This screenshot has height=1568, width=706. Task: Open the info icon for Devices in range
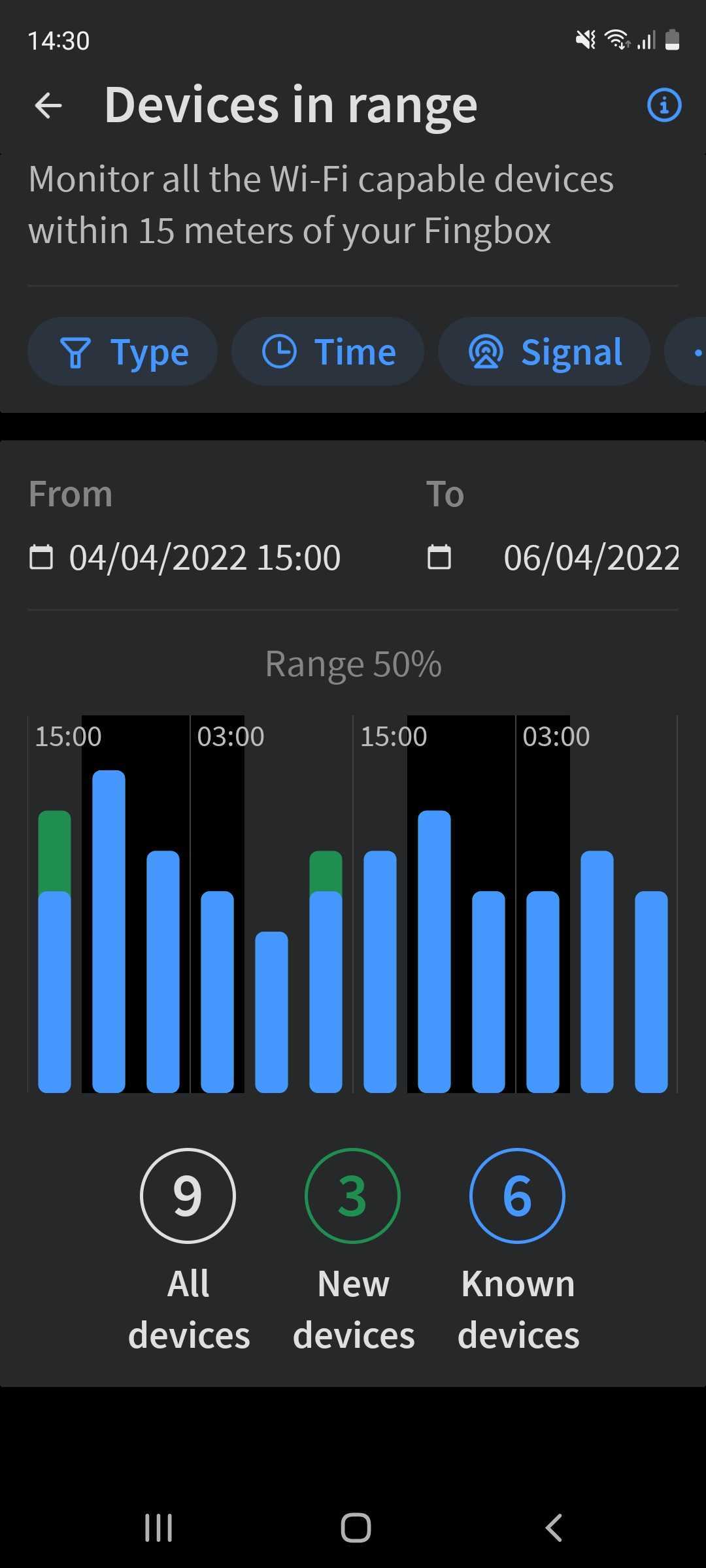point(664,105)
